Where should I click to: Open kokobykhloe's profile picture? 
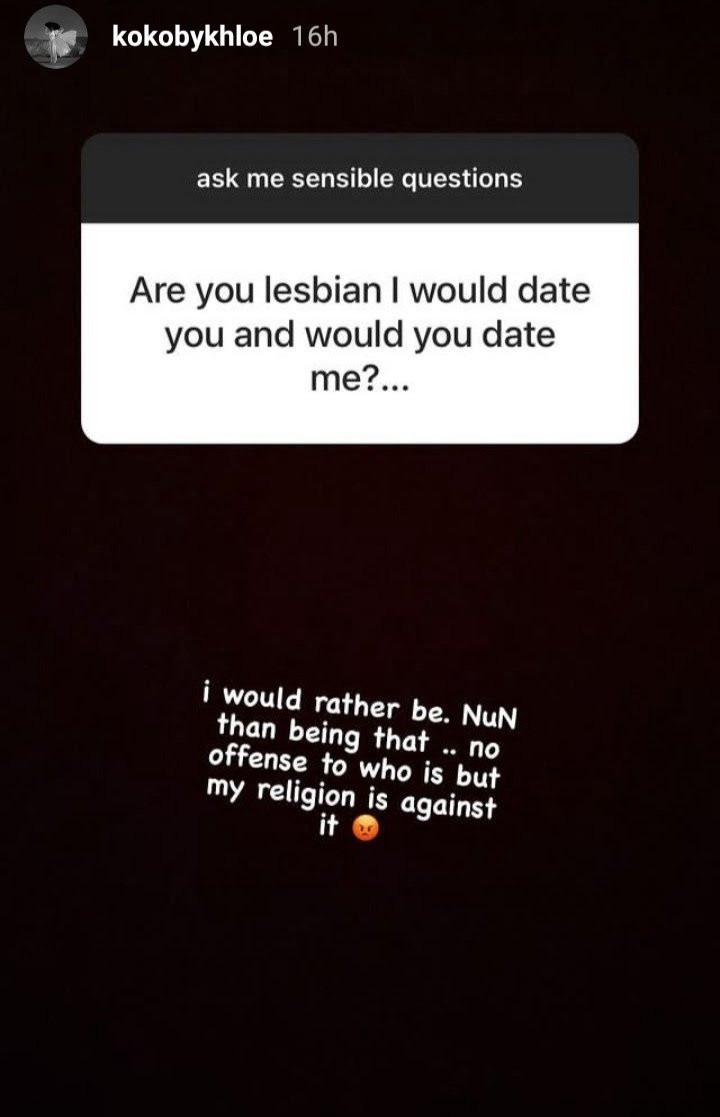[x=55, y=37]
